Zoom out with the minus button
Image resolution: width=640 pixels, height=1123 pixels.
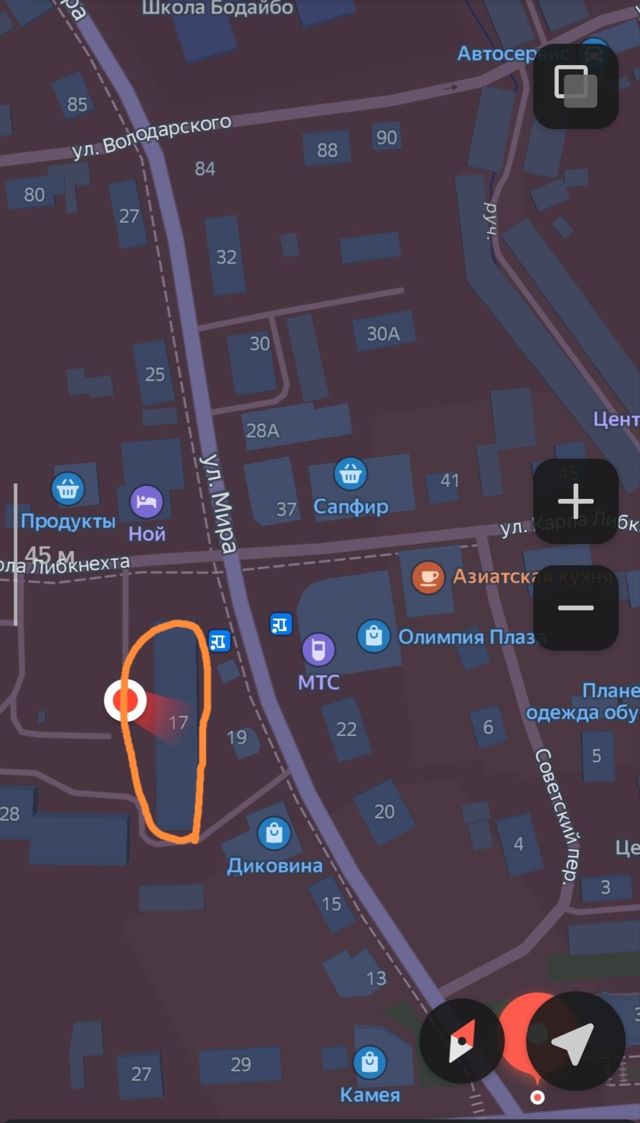click(x=575, y=608)
